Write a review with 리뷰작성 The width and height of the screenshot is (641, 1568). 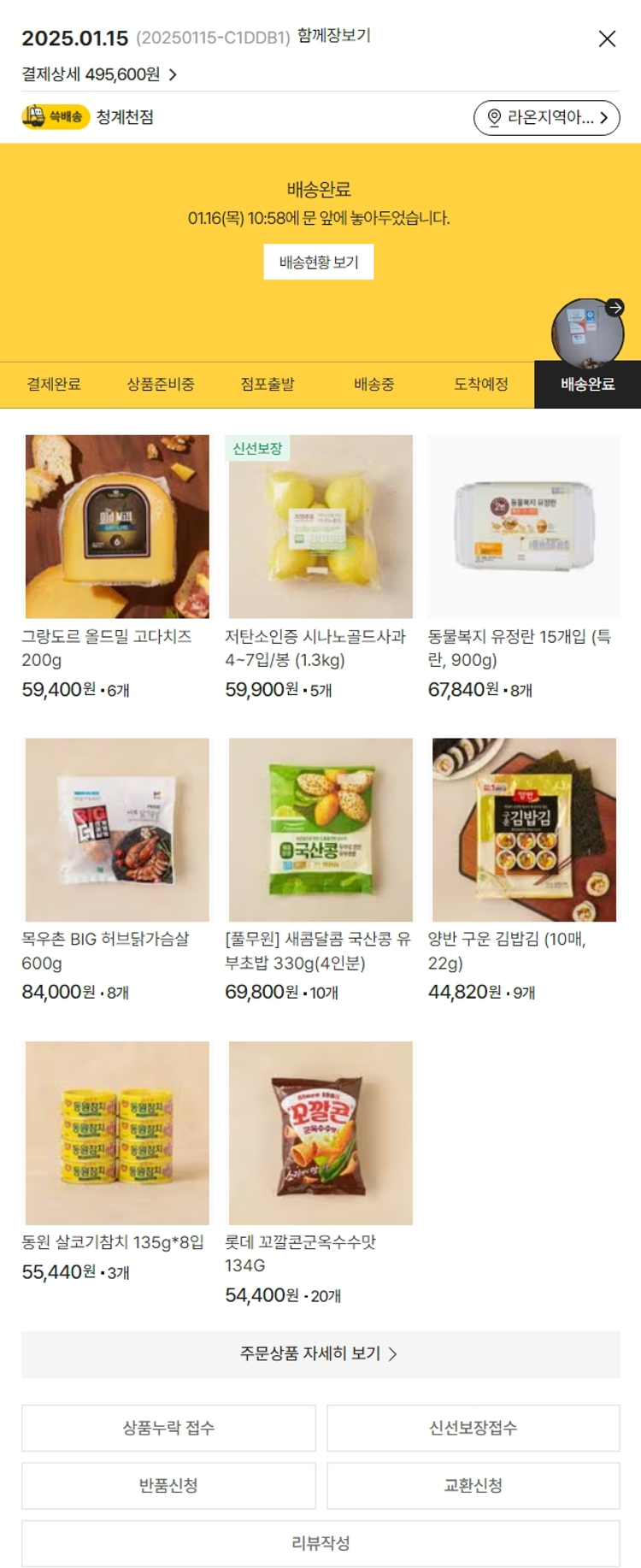320,1543
